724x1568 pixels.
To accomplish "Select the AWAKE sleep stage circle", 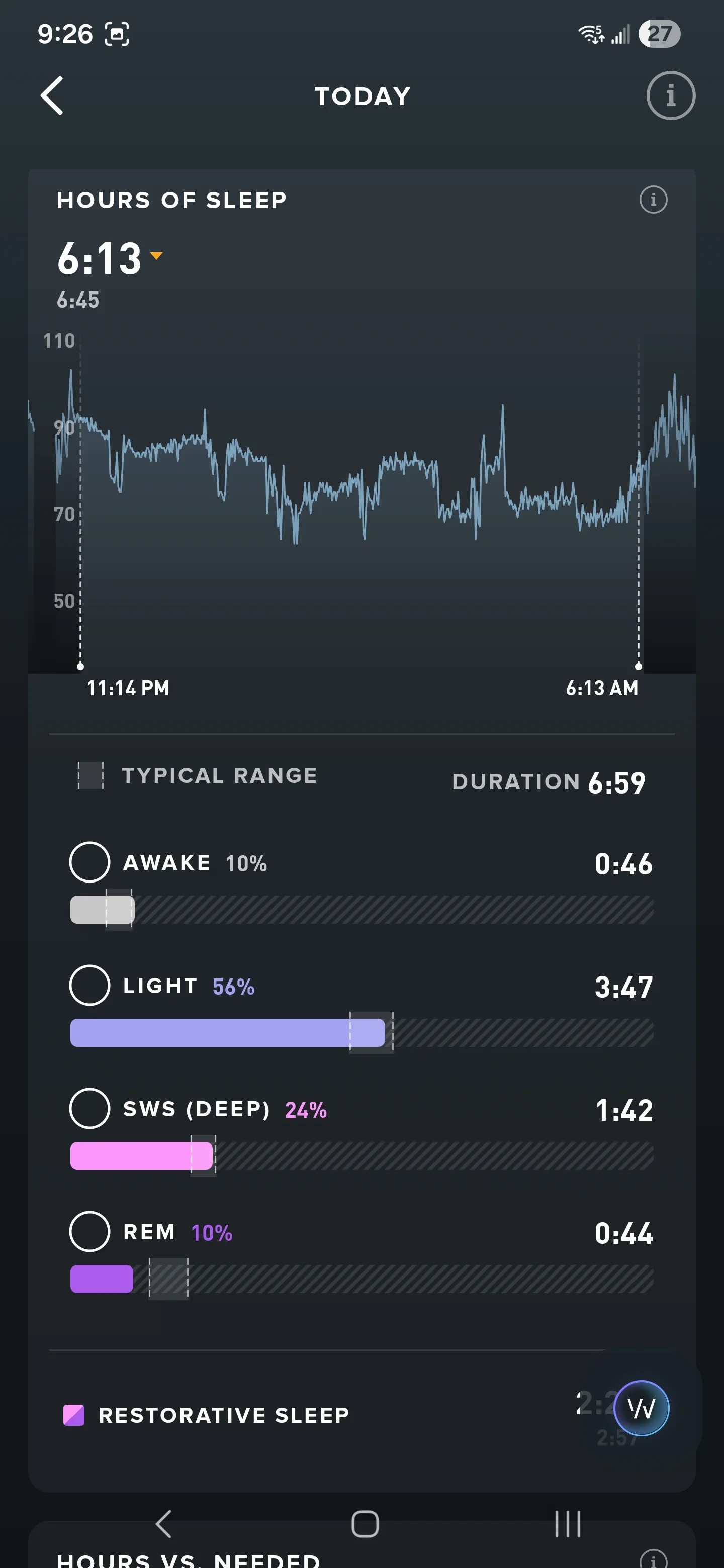I will [x=89, y=862].
